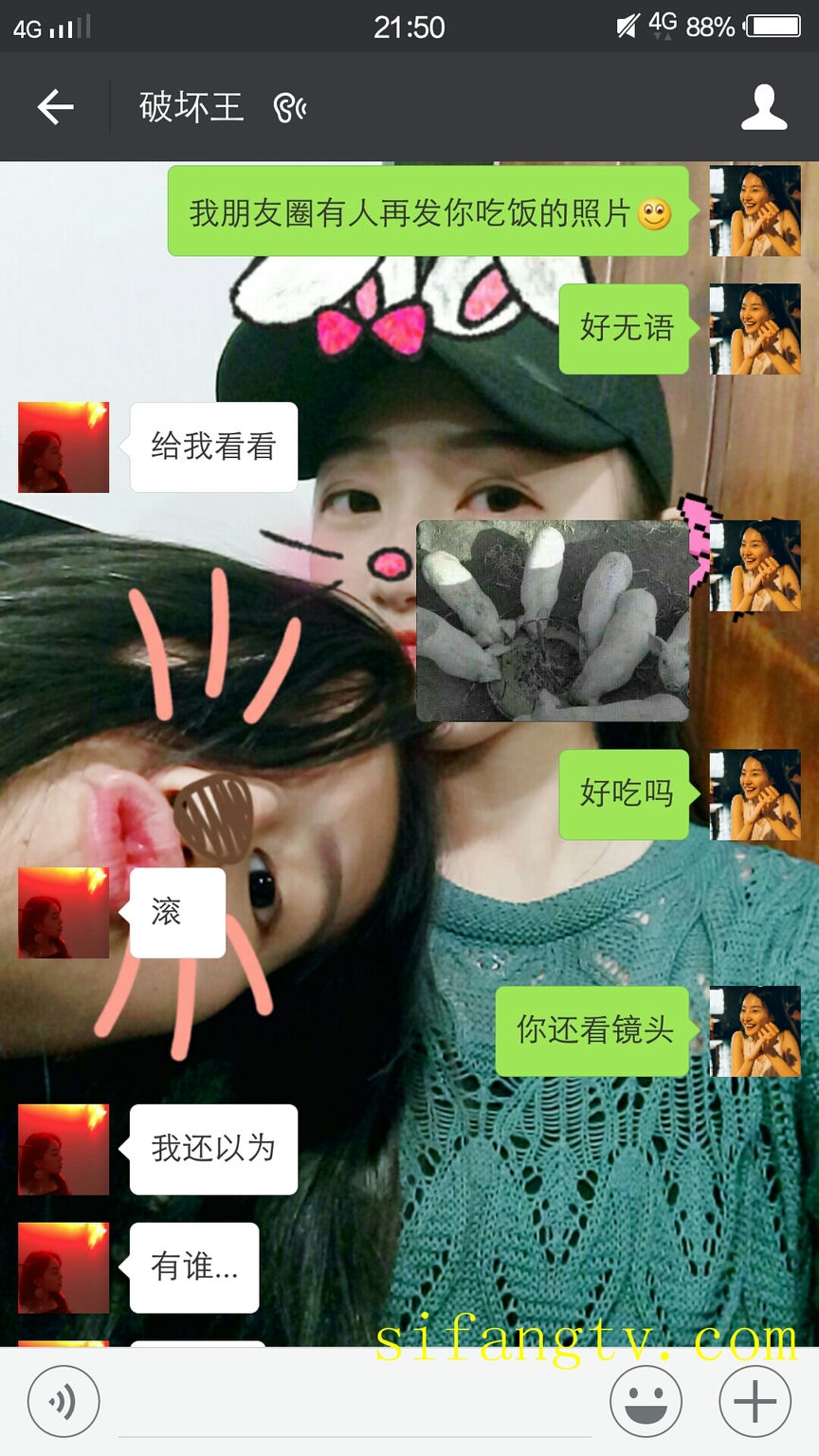Open the emoji sticker panel
The image size is (819, 1456).
click(646, 1401)
